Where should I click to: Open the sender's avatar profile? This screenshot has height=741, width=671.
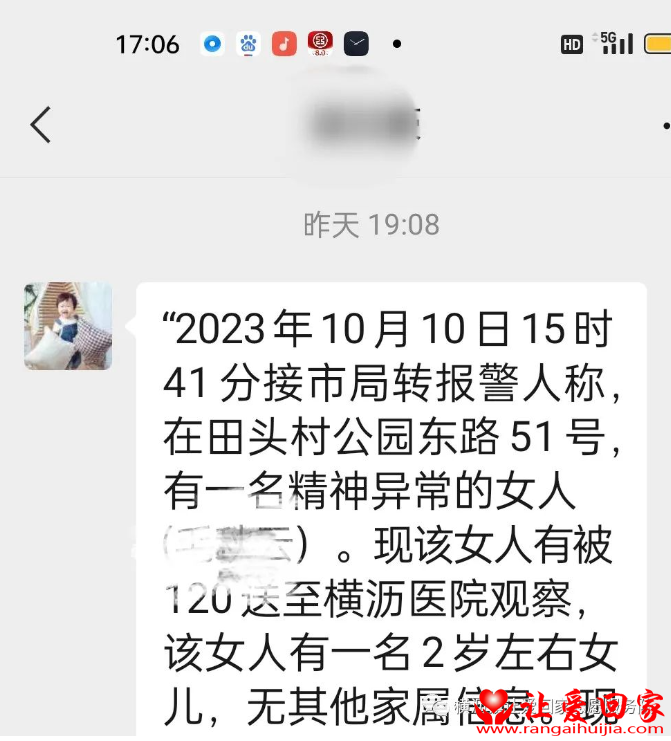[68, 326]
